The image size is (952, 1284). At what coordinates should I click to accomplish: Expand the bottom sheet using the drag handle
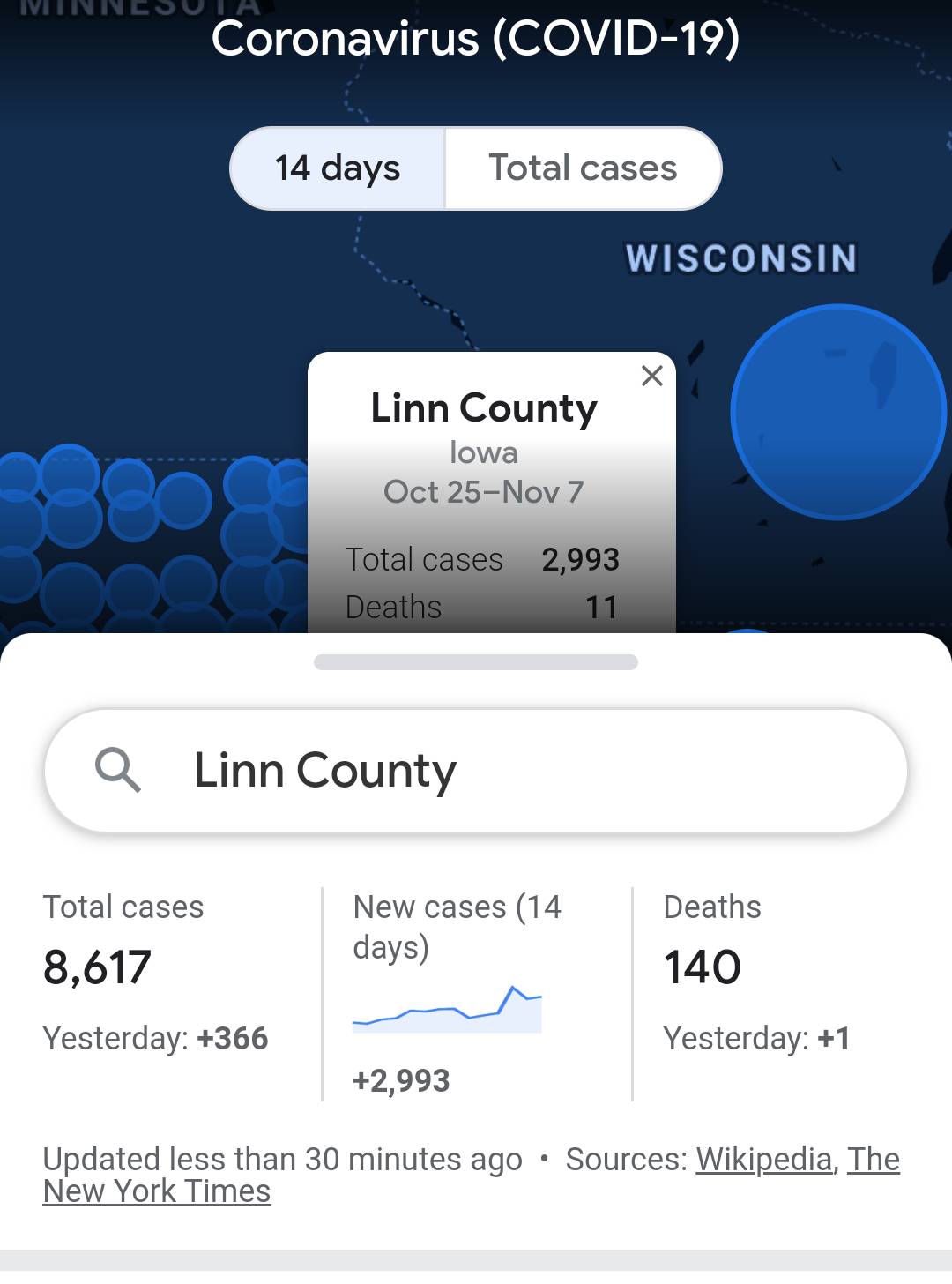pos(476,660)
